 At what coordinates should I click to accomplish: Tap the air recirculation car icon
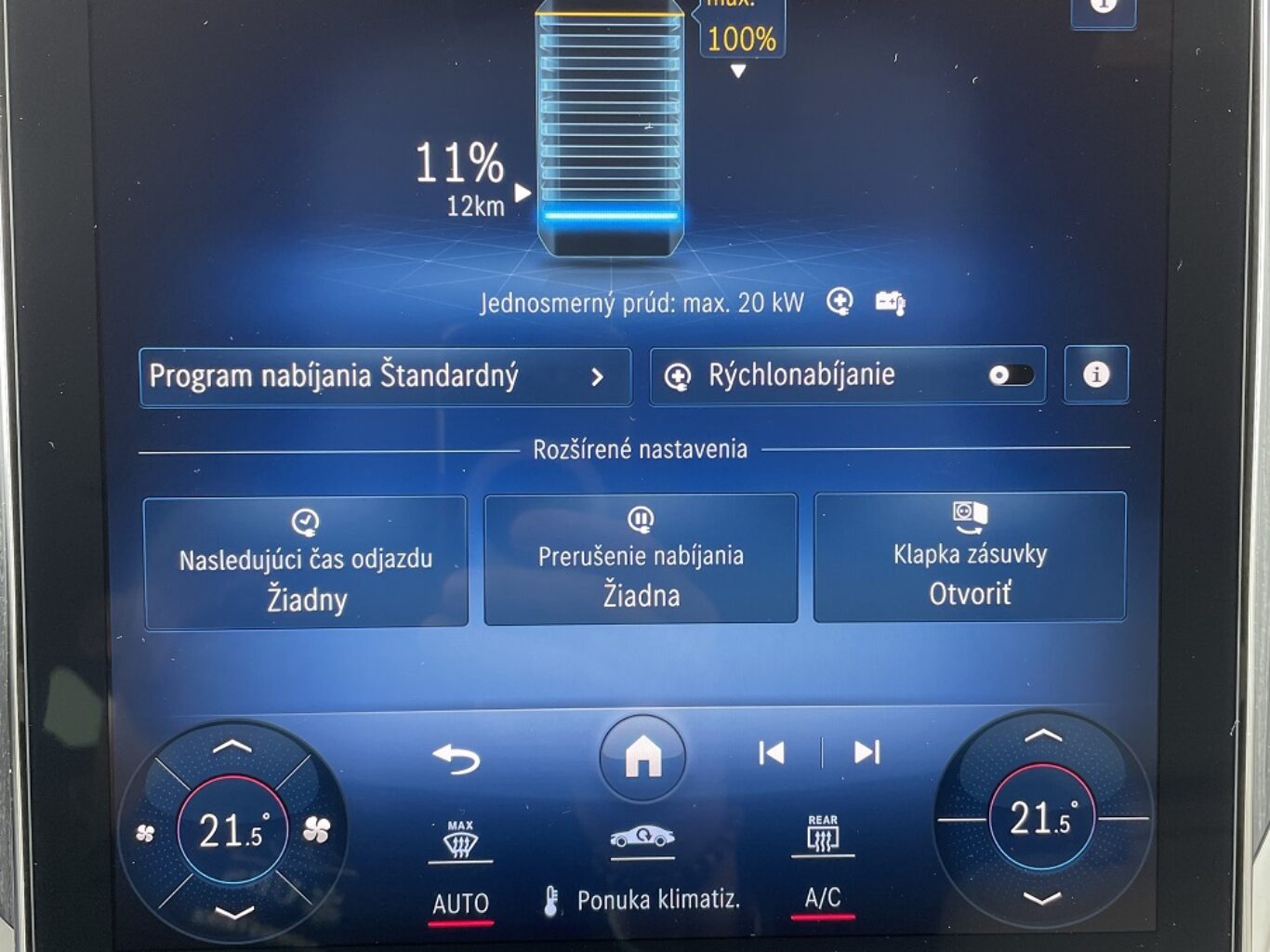click(x=642, y=838)
